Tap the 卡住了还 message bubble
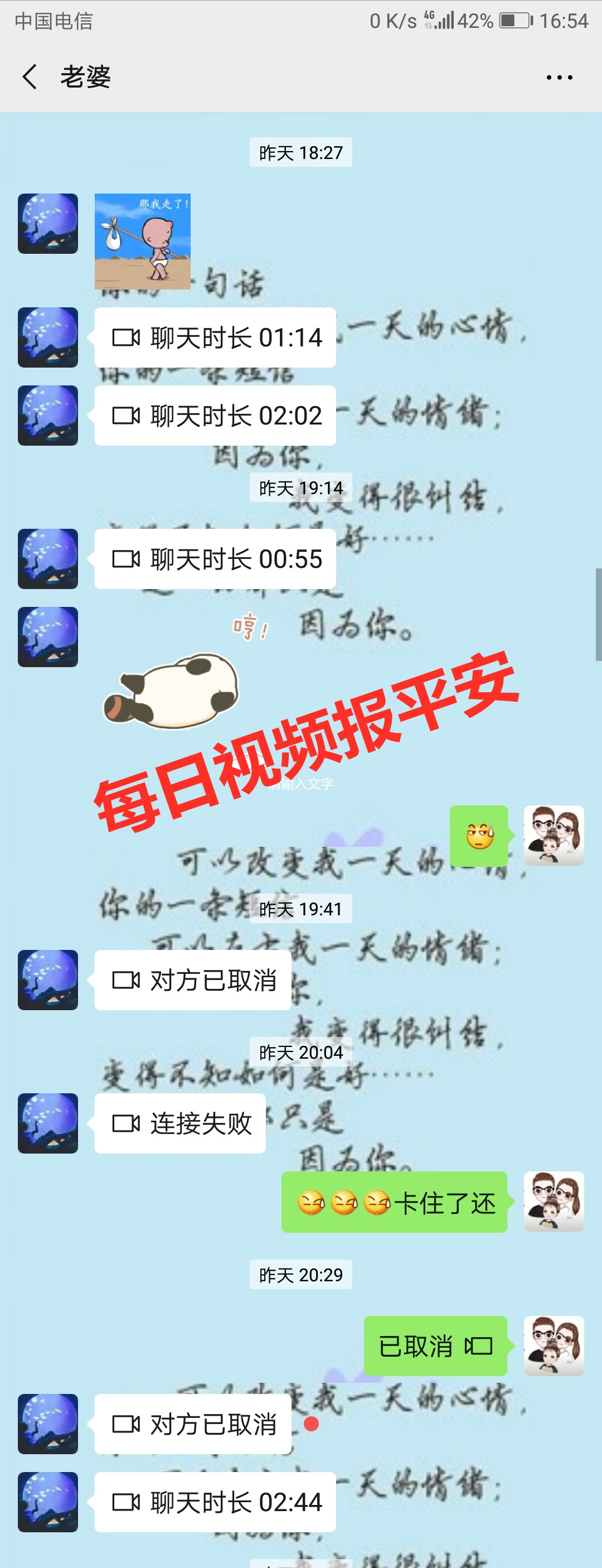The height and width of the screenshot is (1568, 602). pos(394,1202)
